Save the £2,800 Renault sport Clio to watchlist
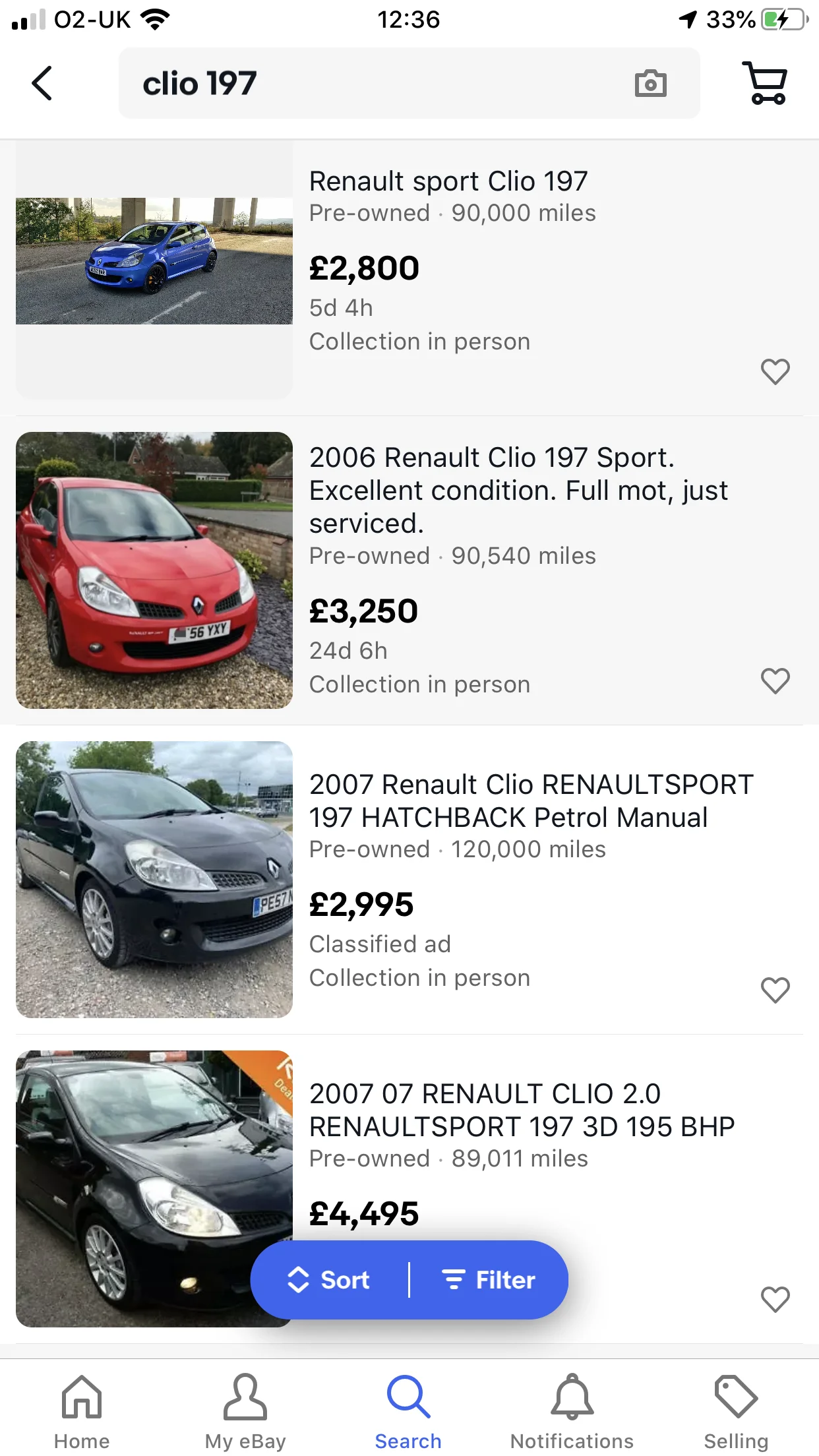 [x=775, y=371]
